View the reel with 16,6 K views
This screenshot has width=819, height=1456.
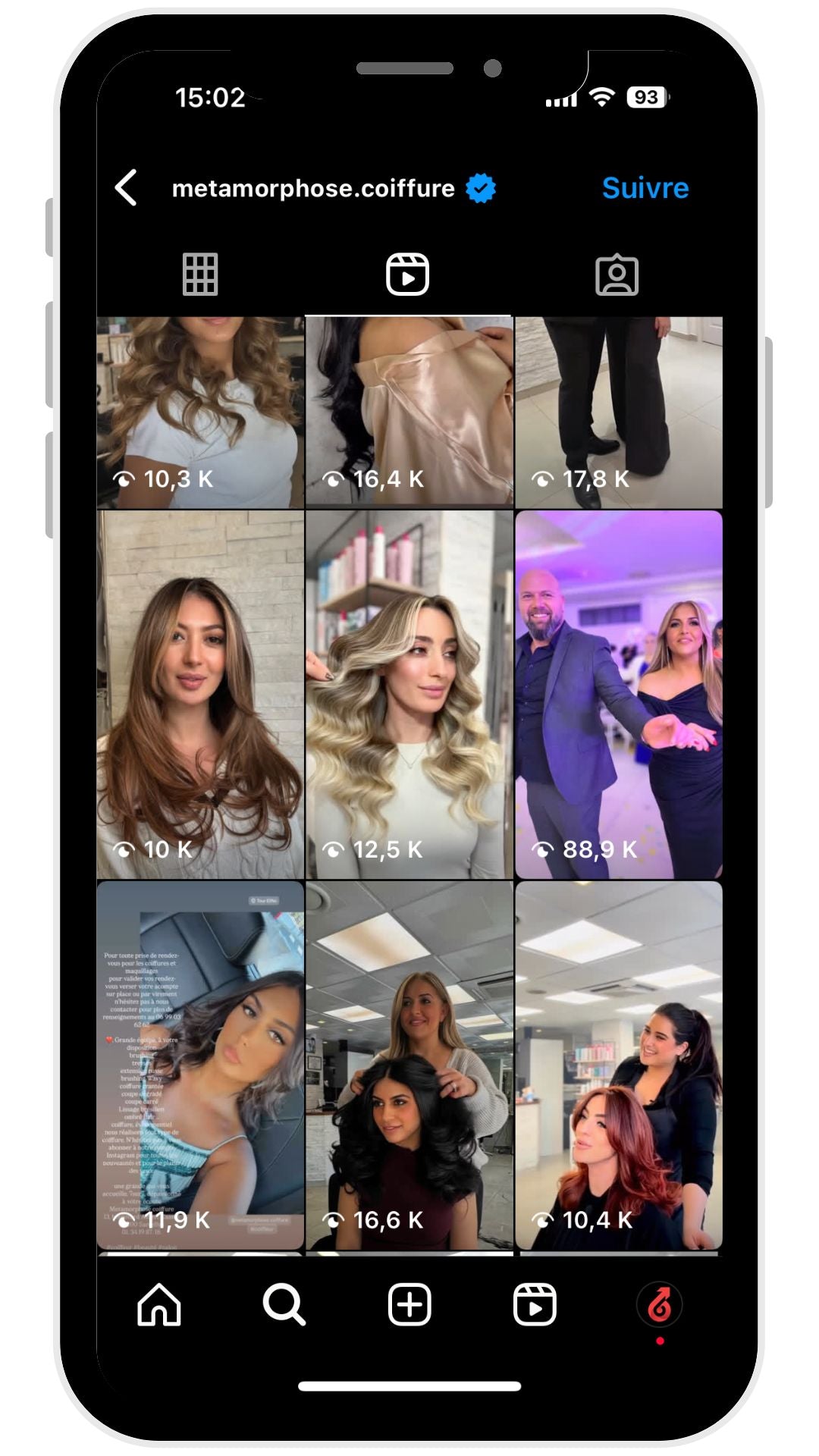tap(409, 1064)
